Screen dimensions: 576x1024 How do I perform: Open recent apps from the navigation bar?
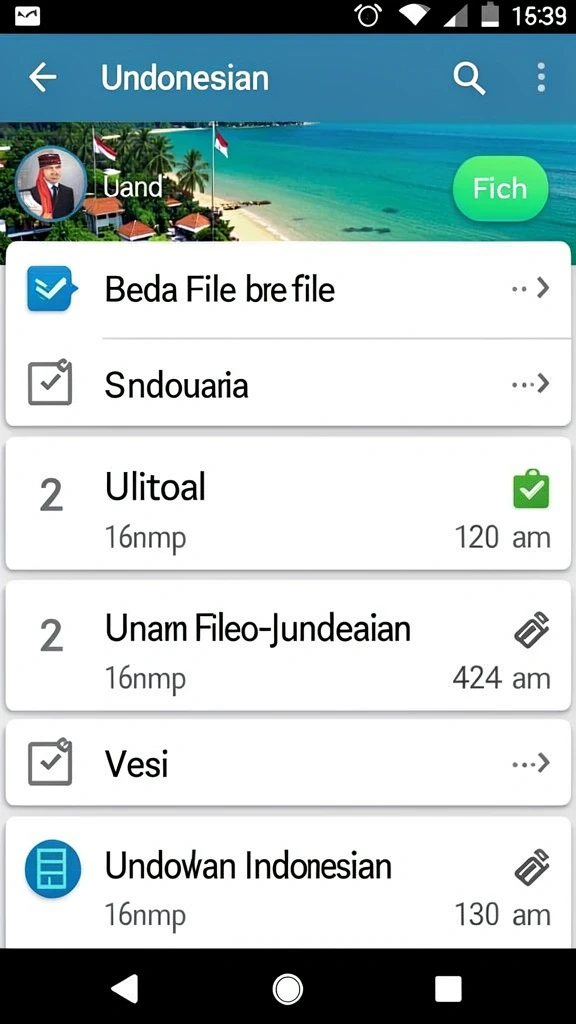coord(448,989)
